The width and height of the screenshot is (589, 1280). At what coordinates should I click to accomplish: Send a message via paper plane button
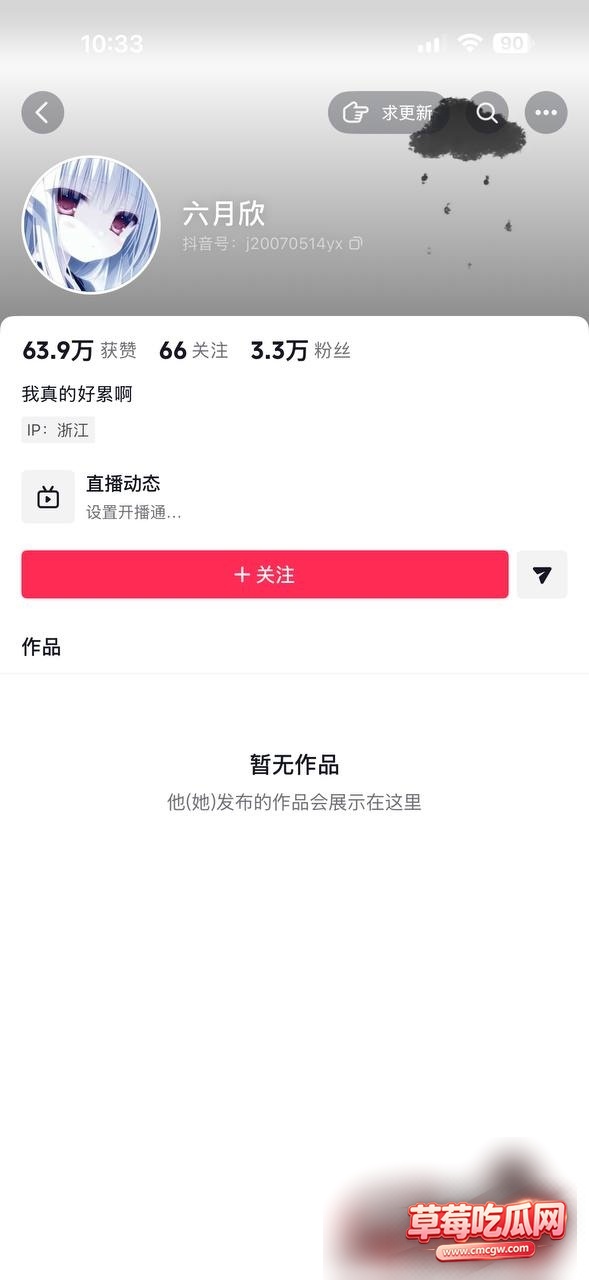tap(542, 574)
